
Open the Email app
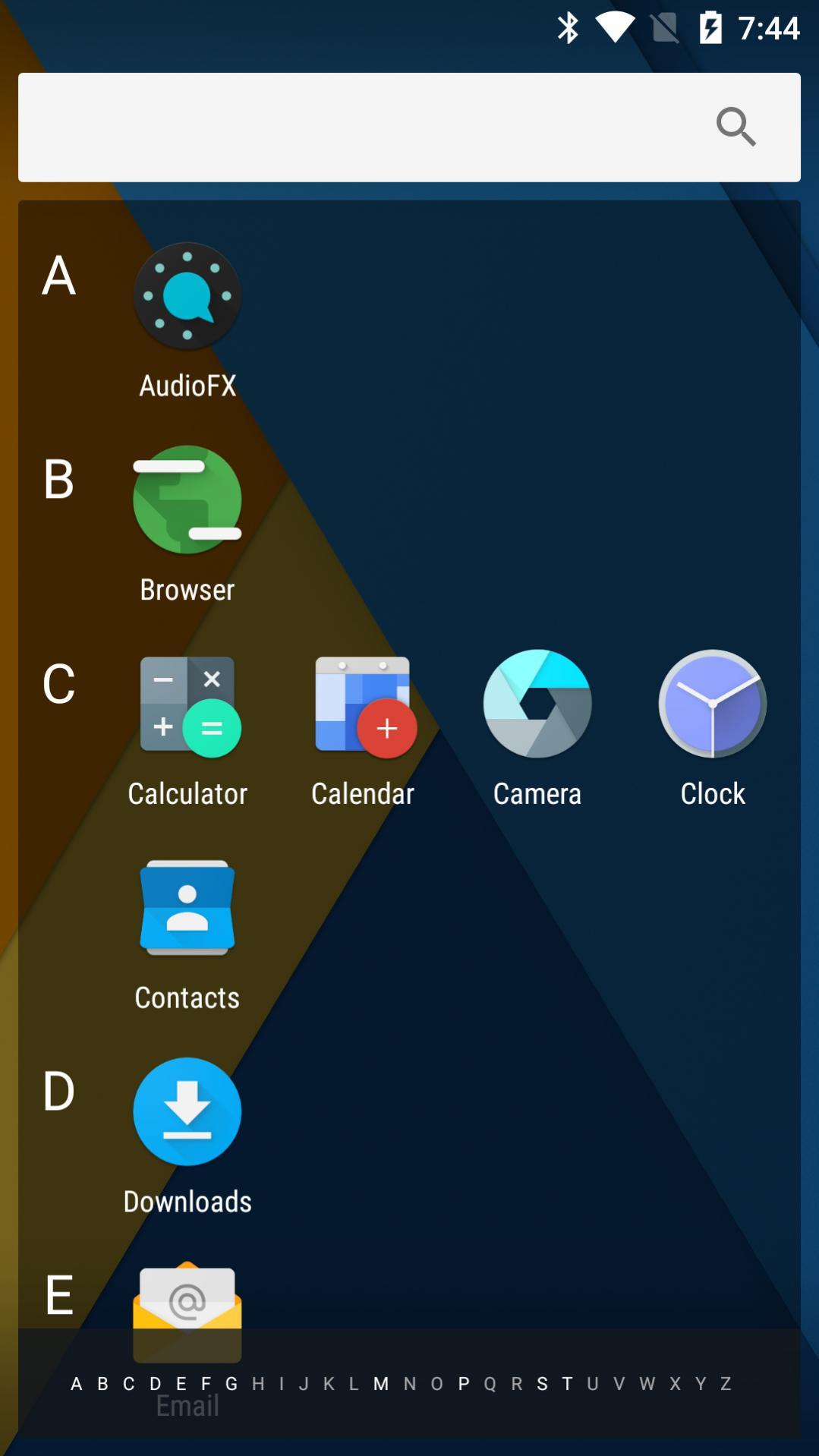pyautogui.click(x=187, y=1306)
